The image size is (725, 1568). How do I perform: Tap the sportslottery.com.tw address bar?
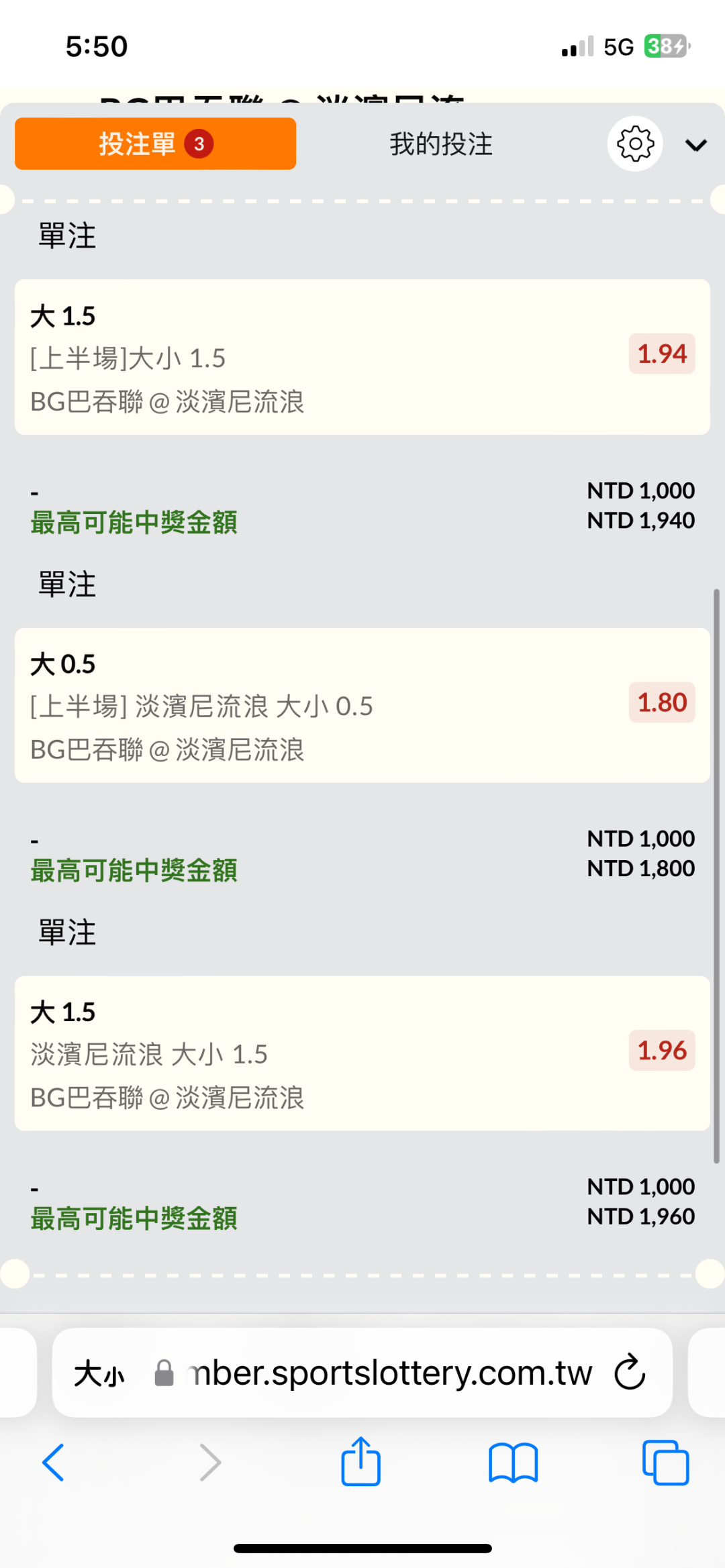point(362,1373)
